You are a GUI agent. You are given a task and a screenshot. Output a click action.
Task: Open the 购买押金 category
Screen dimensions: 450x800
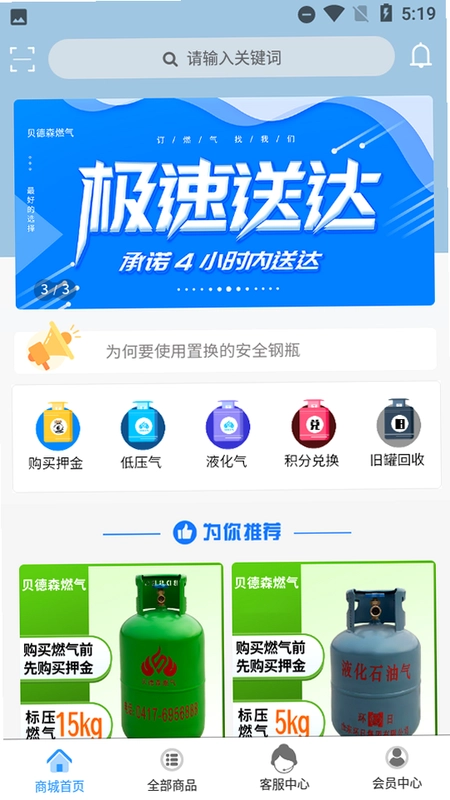click(x=56, y=436)
